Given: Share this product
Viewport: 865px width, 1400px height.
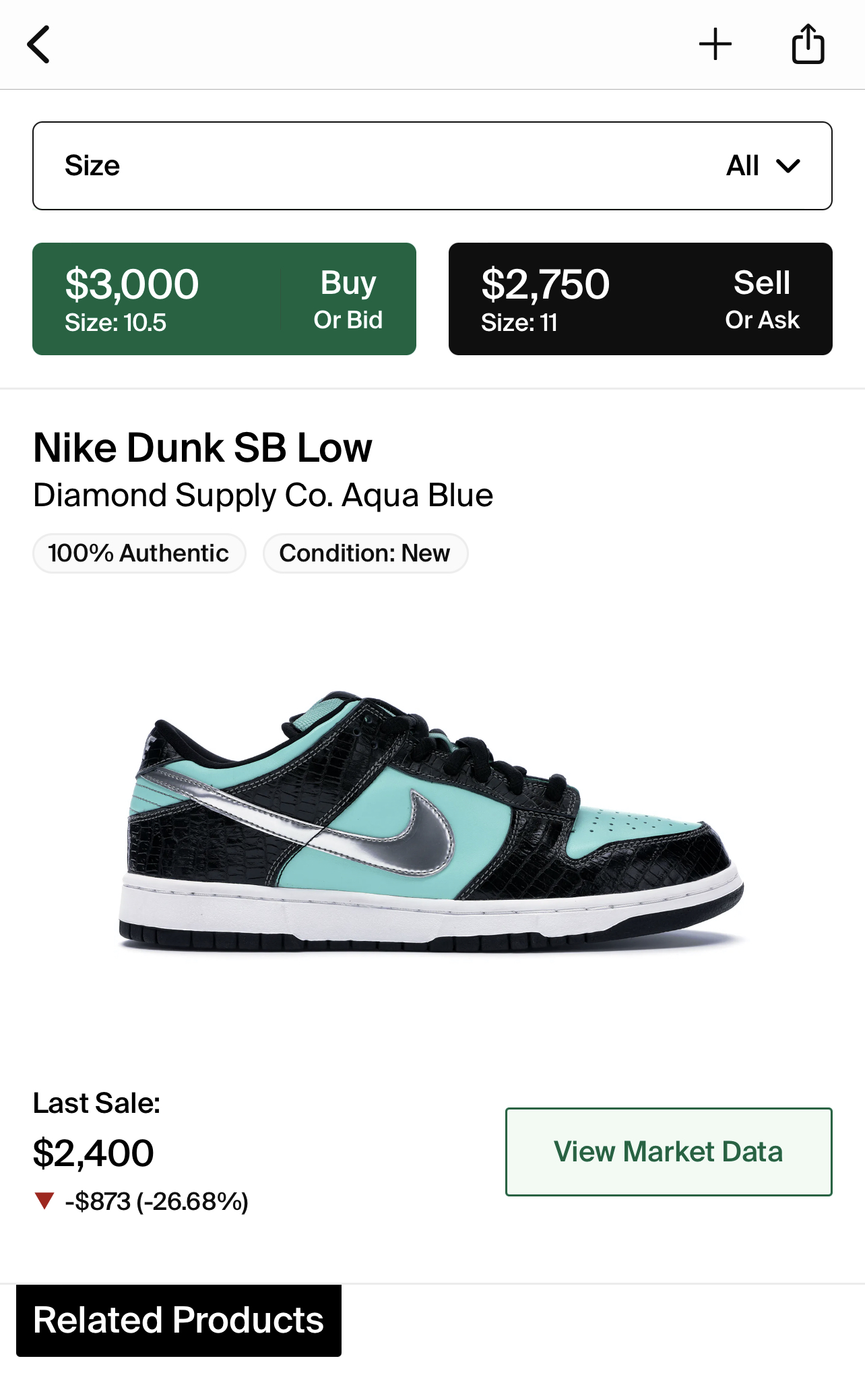Looking at the screenshot, I should click(808, 44).
